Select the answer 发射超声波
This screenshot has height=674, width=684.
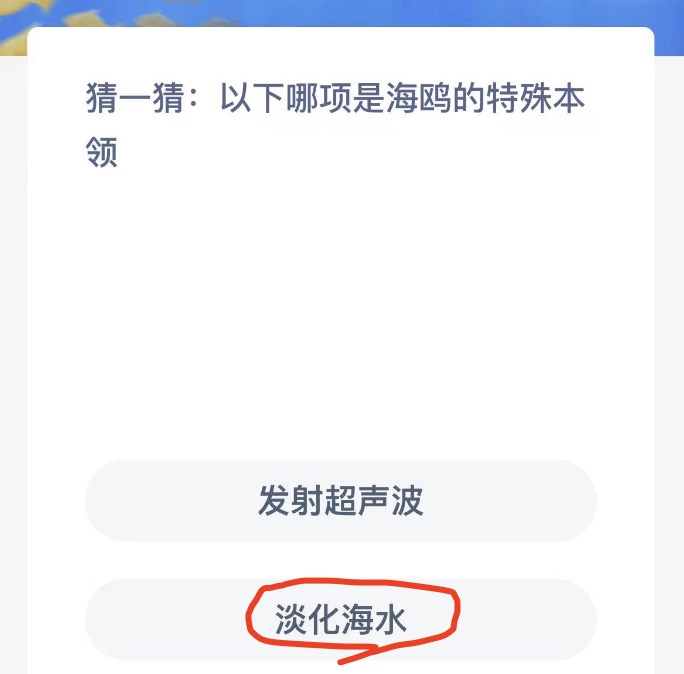point(341,501)
